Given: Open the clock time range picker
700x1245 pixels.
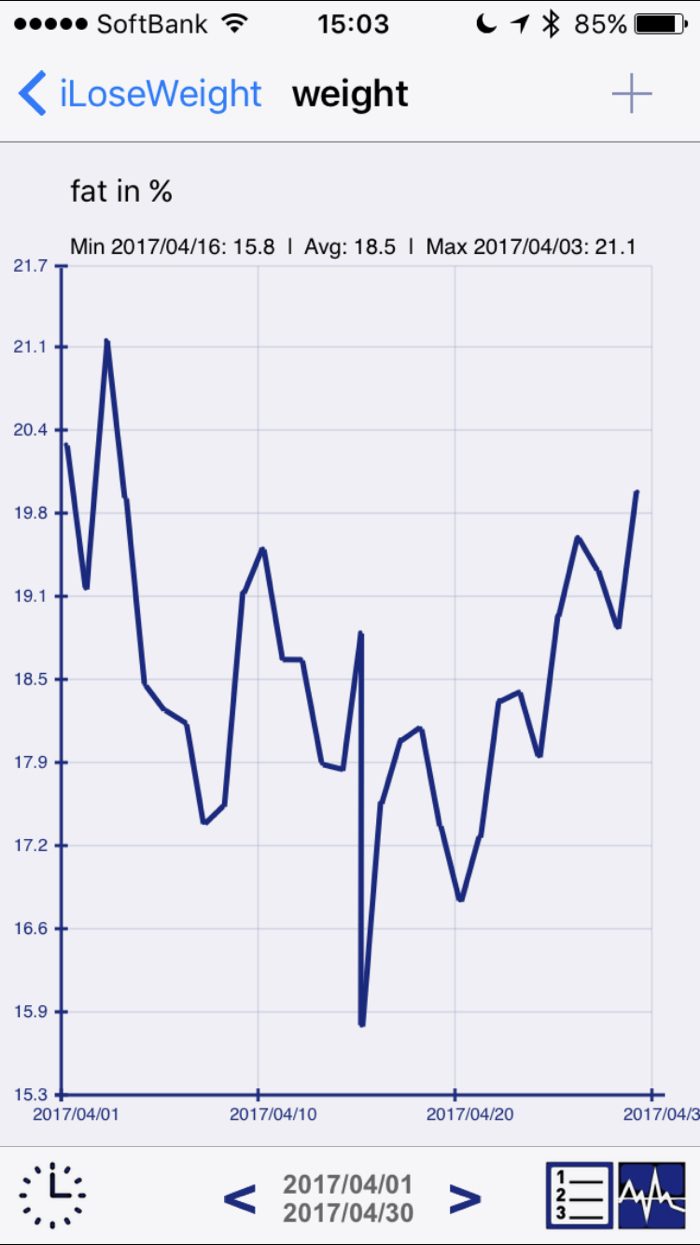Looking at the screenshot, I should point(52,1196).
